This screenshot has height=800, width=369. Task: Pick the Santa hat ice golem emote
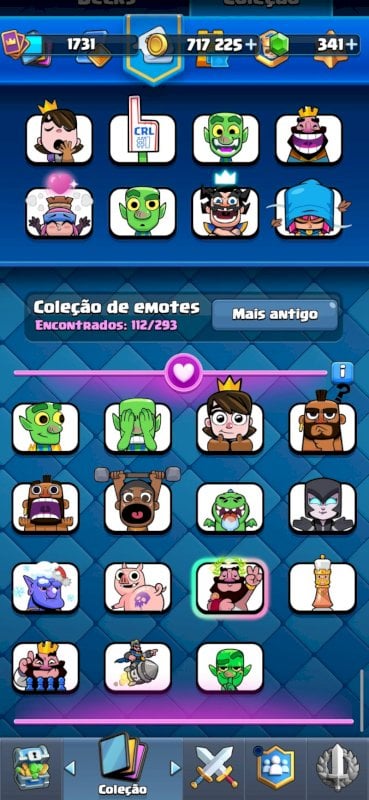pos(45,587)
